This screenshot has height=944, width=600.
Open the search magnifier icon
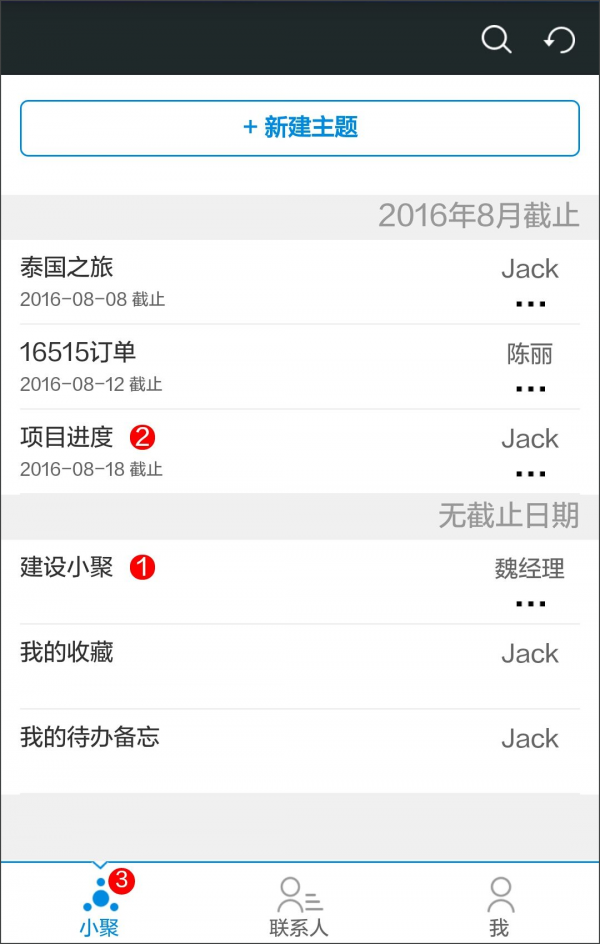[496, 40]
